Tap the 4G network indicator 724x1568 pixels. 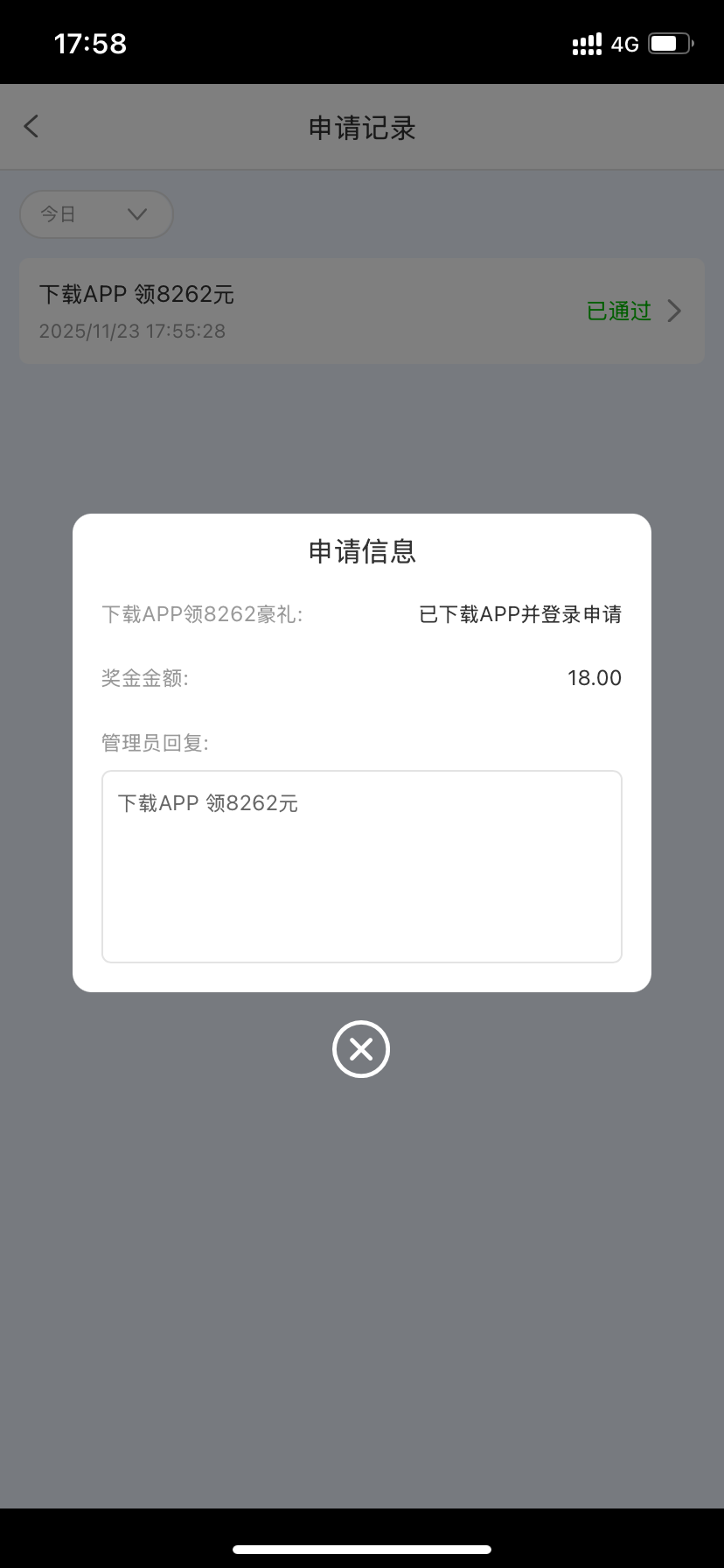(x=624, y=43)
